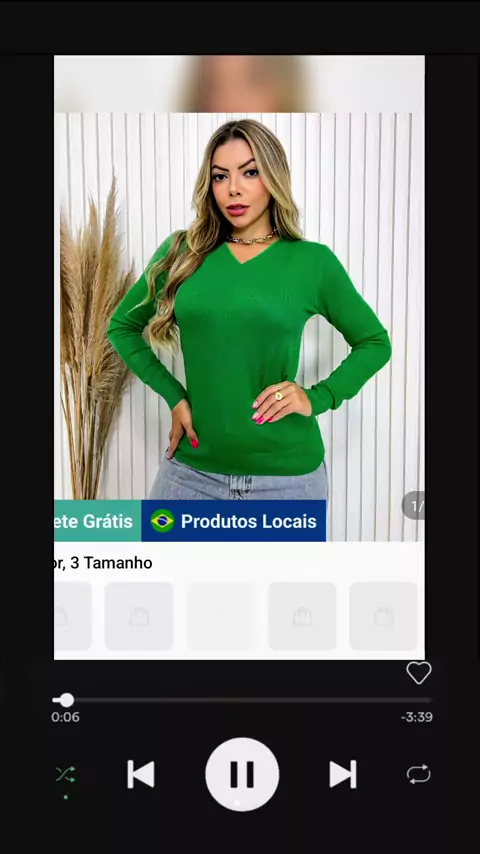
Task: Toggle shuffle mode
Action: (65, 774)
